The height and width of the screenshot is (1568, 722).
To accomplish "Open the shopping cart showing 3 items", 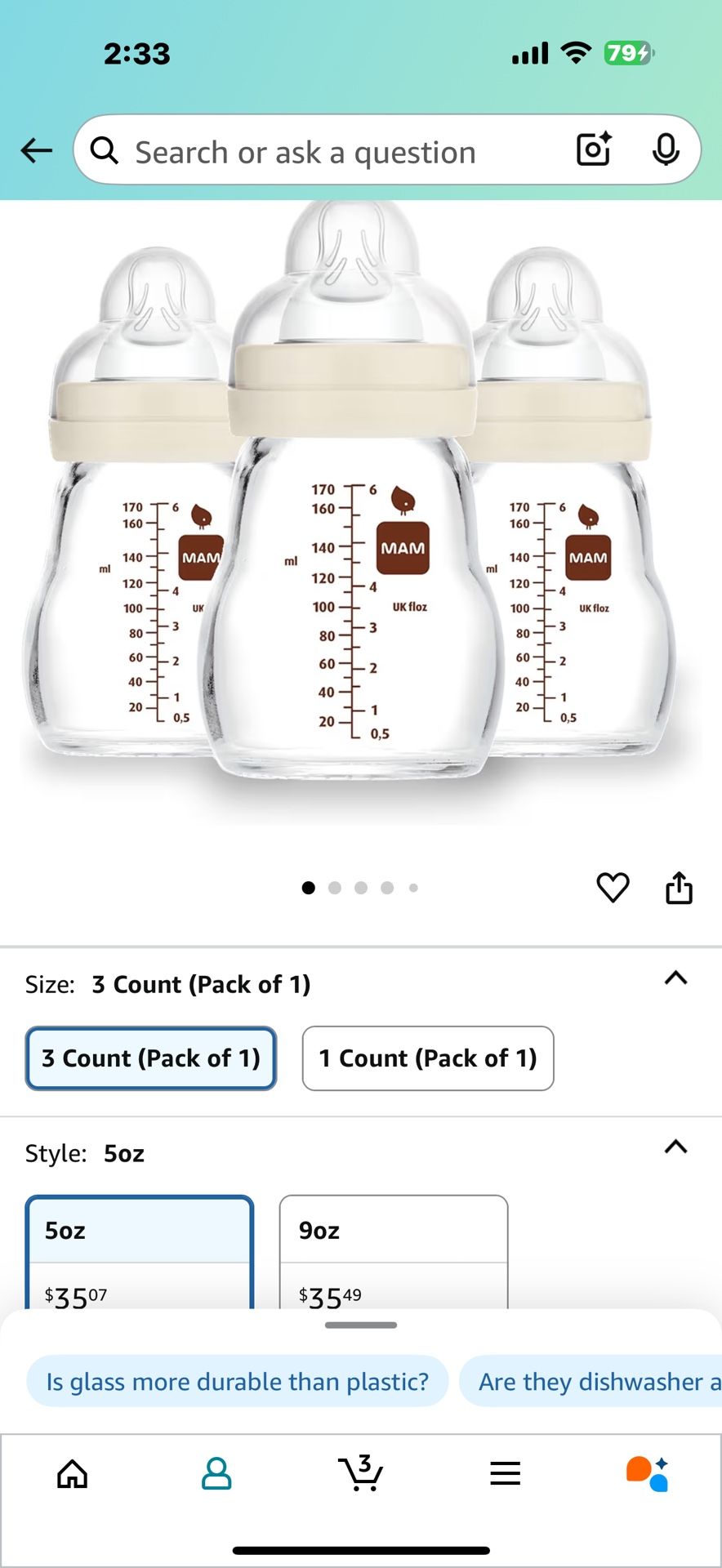I will [x=361, y=1474].
